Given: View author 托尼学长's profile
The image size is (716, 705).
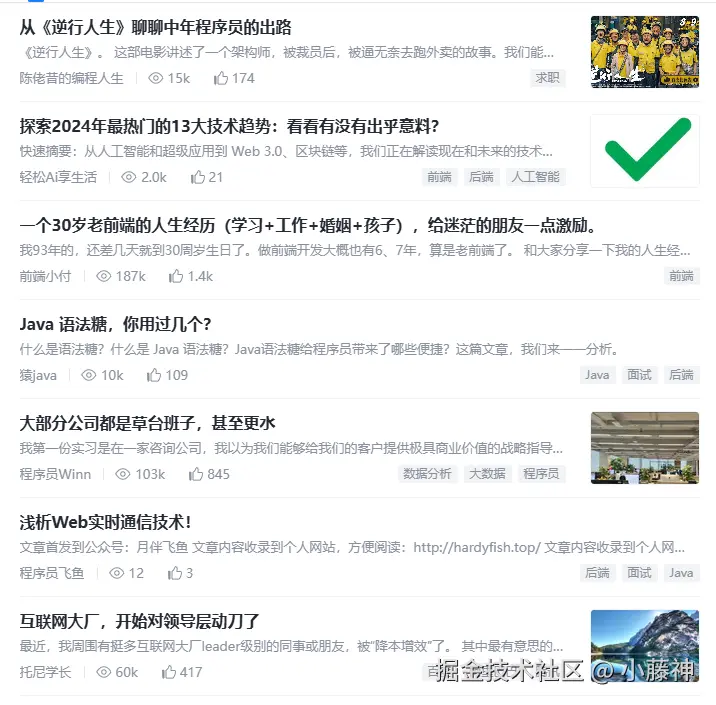Looking at the screenshot, I should 45,672.
